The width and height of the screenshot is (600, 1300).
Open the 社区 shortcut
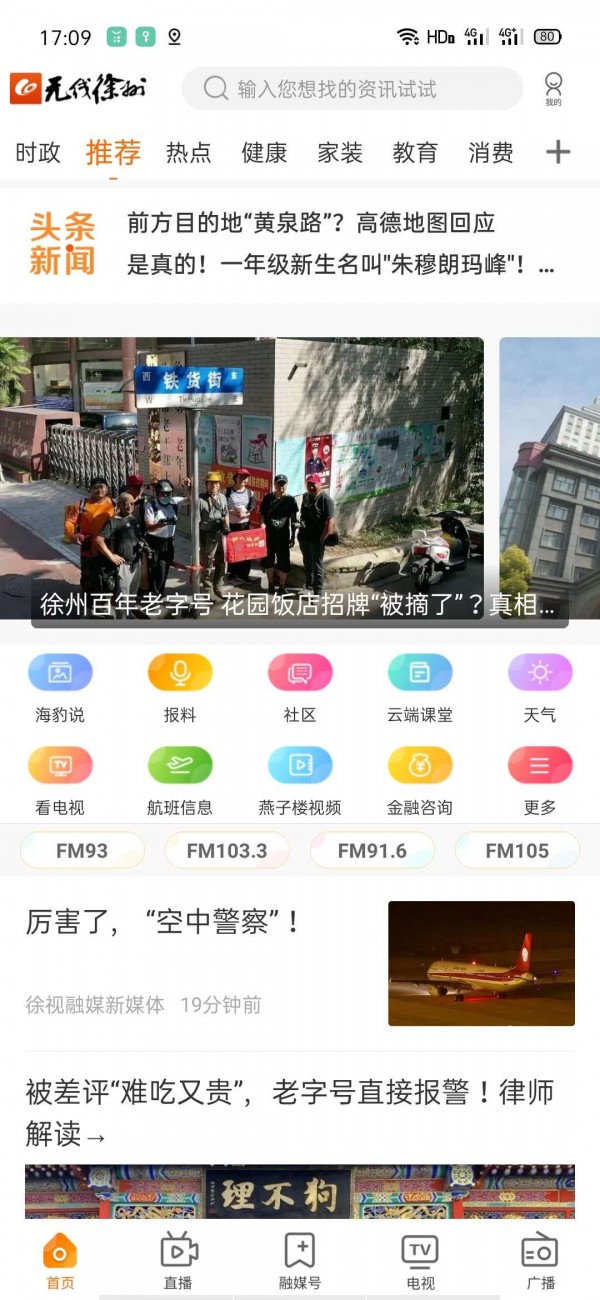click(300, 685)
